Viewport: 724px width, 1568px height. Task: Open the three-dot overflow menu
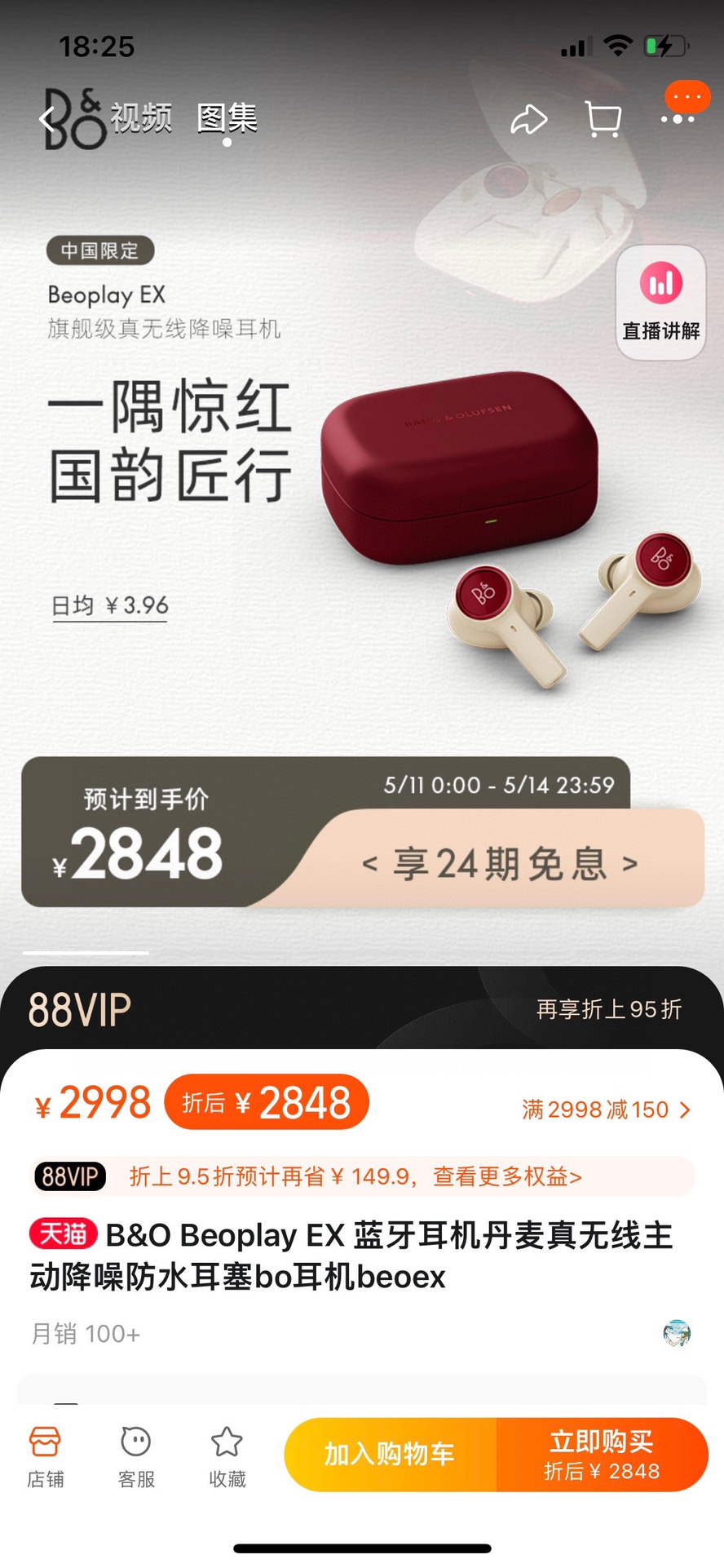(x=678, y=119)
